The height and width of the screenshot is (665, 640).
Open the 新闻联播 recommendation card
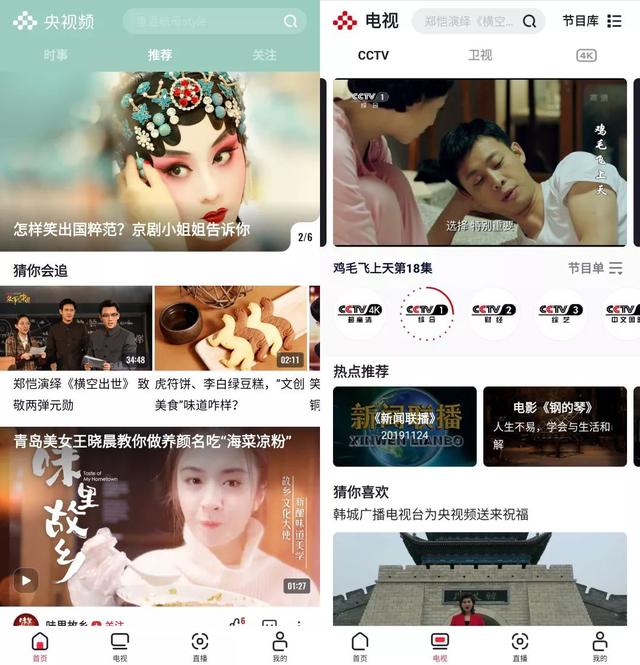coord(405,427)
